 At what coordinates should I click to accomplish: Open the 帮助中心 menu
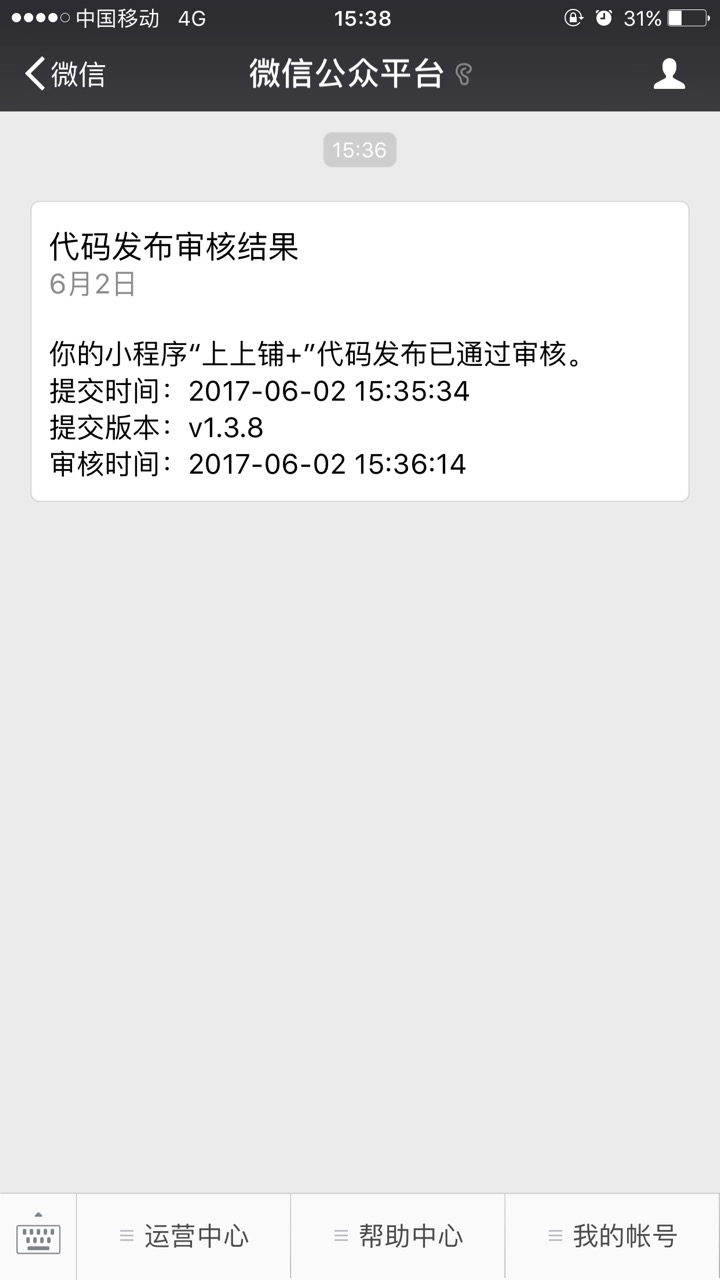[398, 1237]
